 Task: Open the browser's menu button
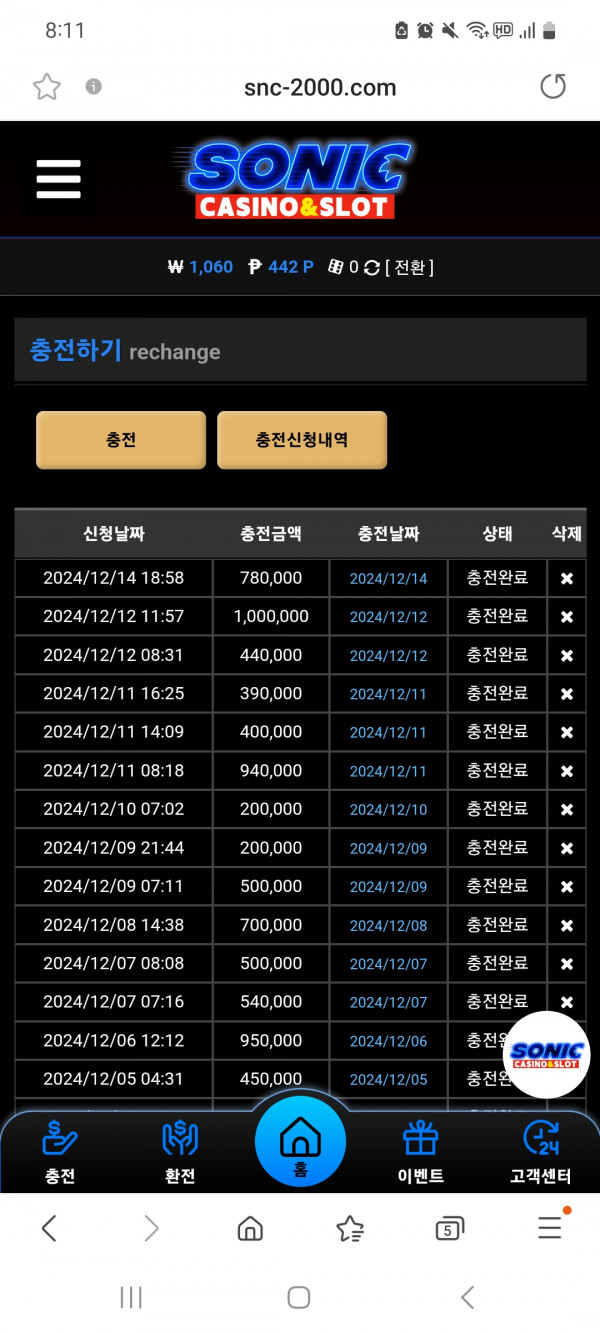click(550, 1227)
